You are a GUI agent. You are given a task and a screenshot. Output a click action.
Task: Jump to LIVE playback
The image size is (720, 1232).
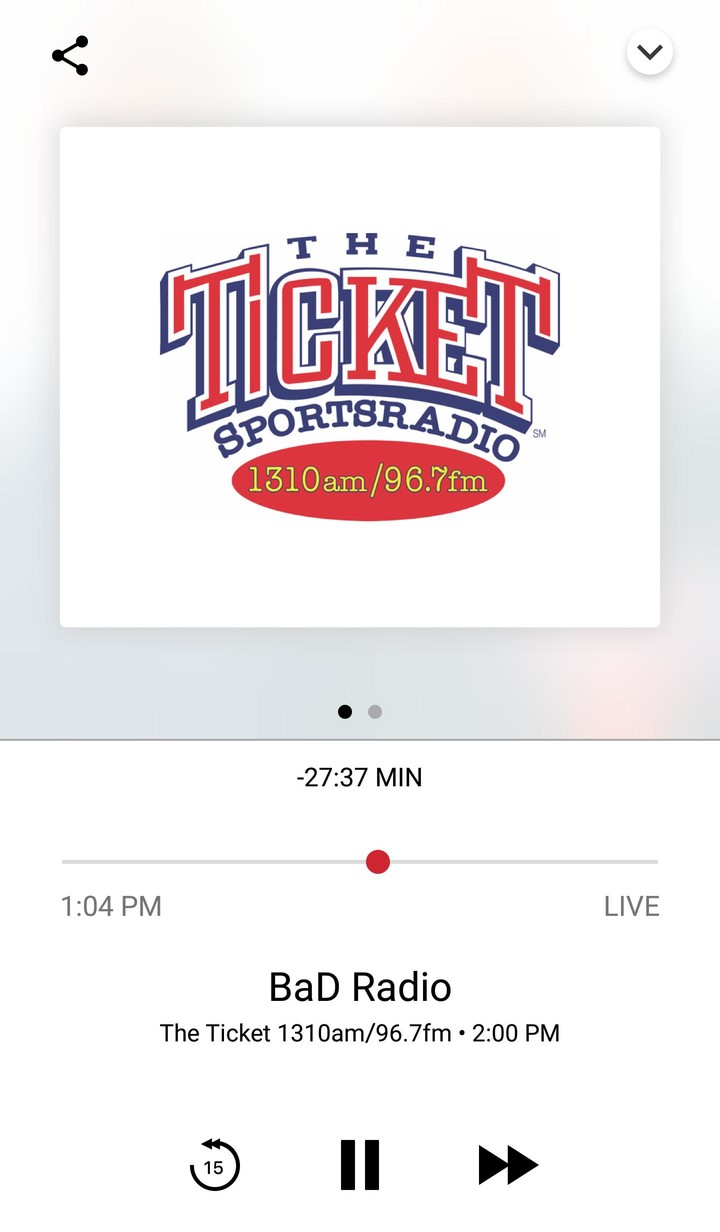[632, 905]
